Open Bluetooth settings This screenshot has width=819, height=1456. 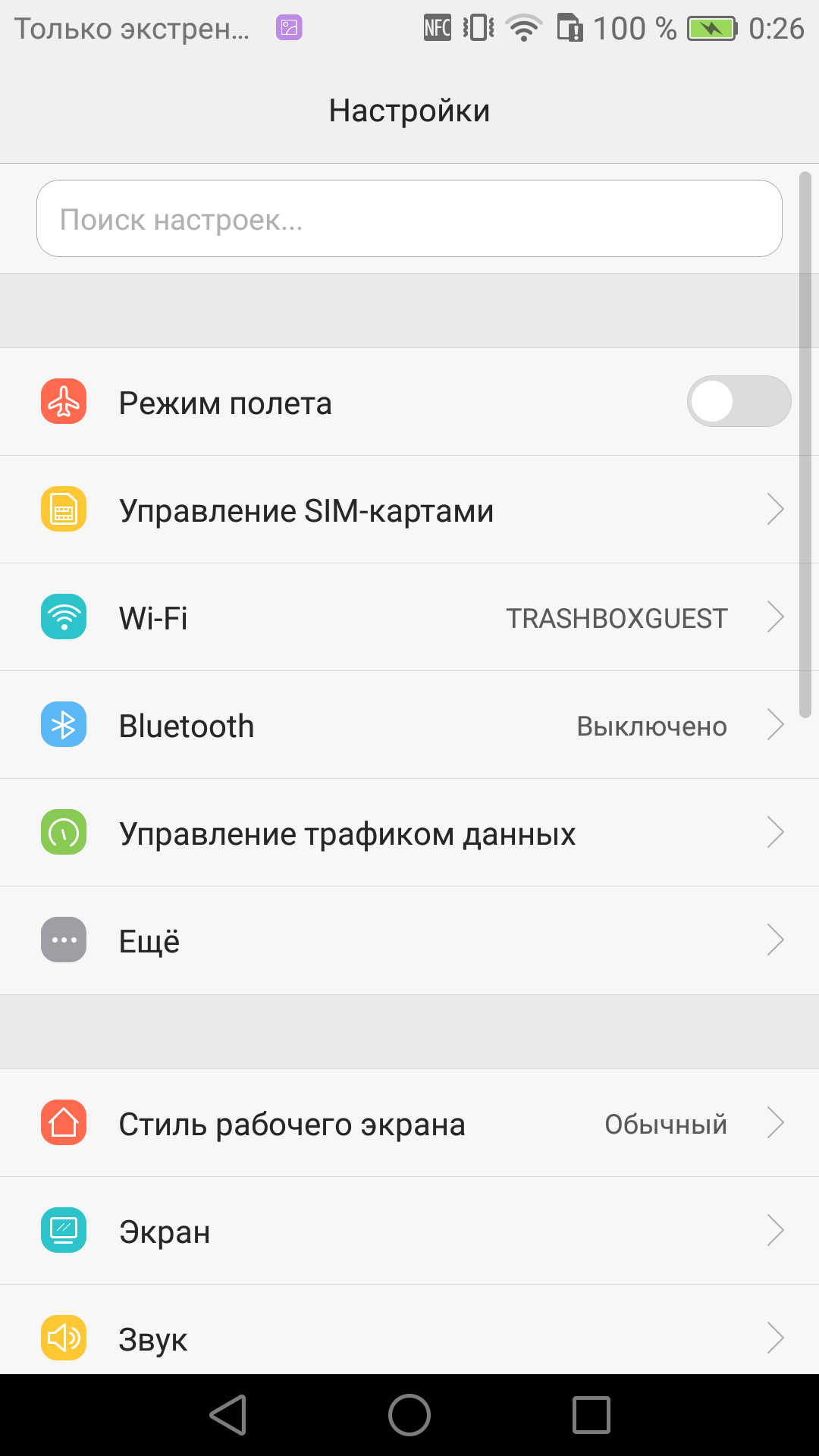pos(409,725)
